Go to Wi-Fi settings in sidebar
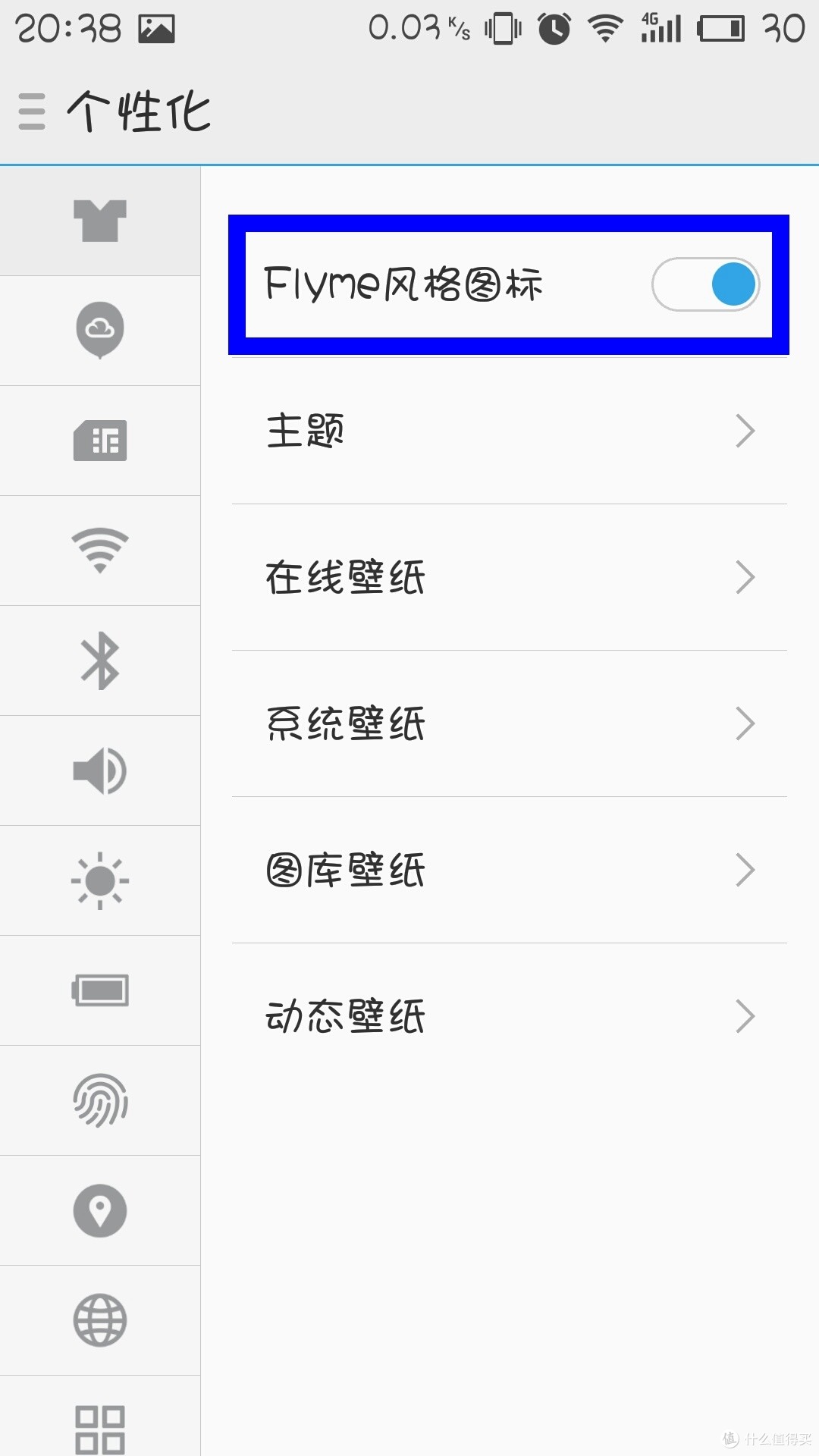 tap(100, 551)
